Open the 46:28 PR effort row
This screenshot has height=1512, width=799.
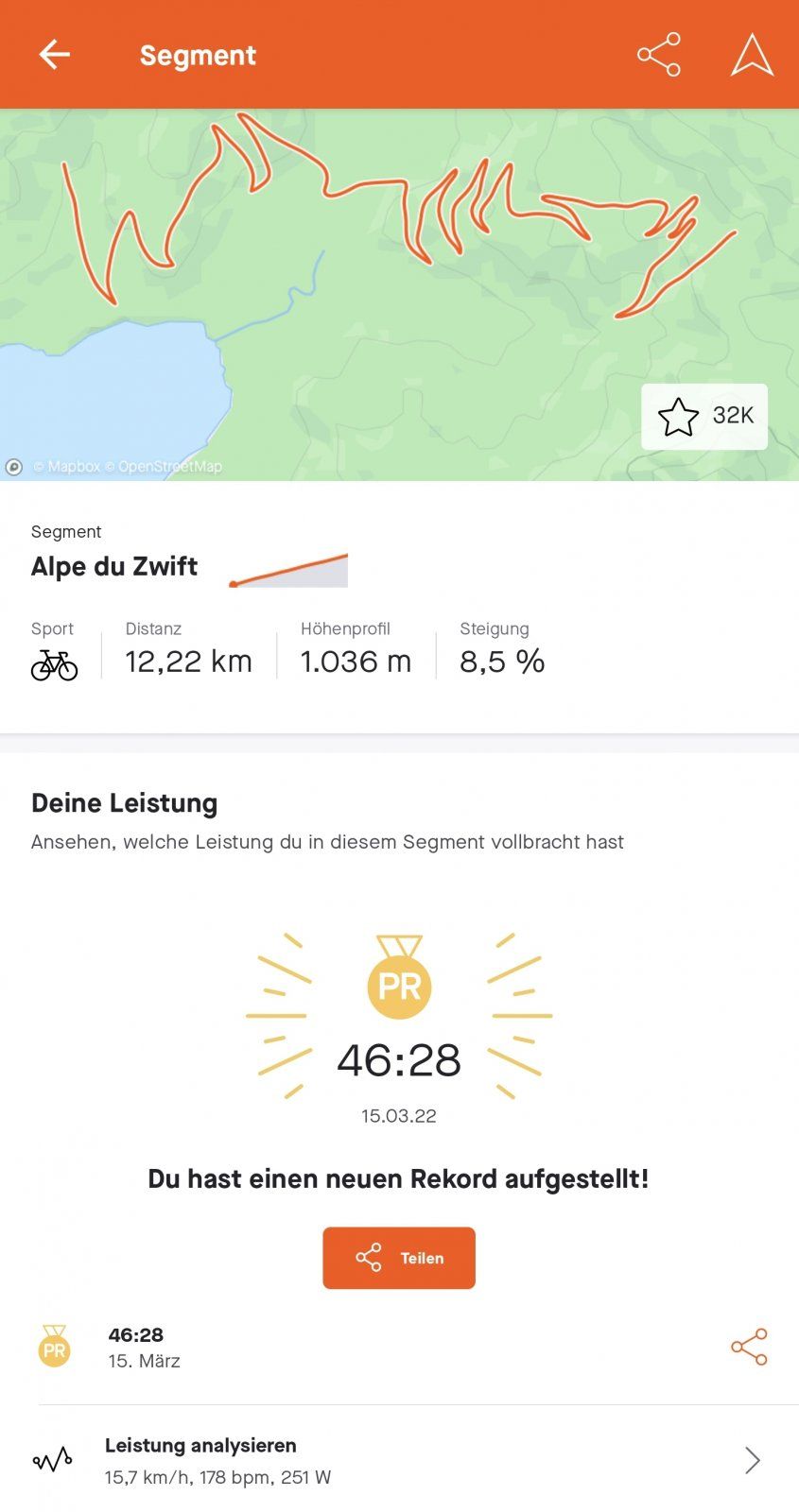point(284,1348)
